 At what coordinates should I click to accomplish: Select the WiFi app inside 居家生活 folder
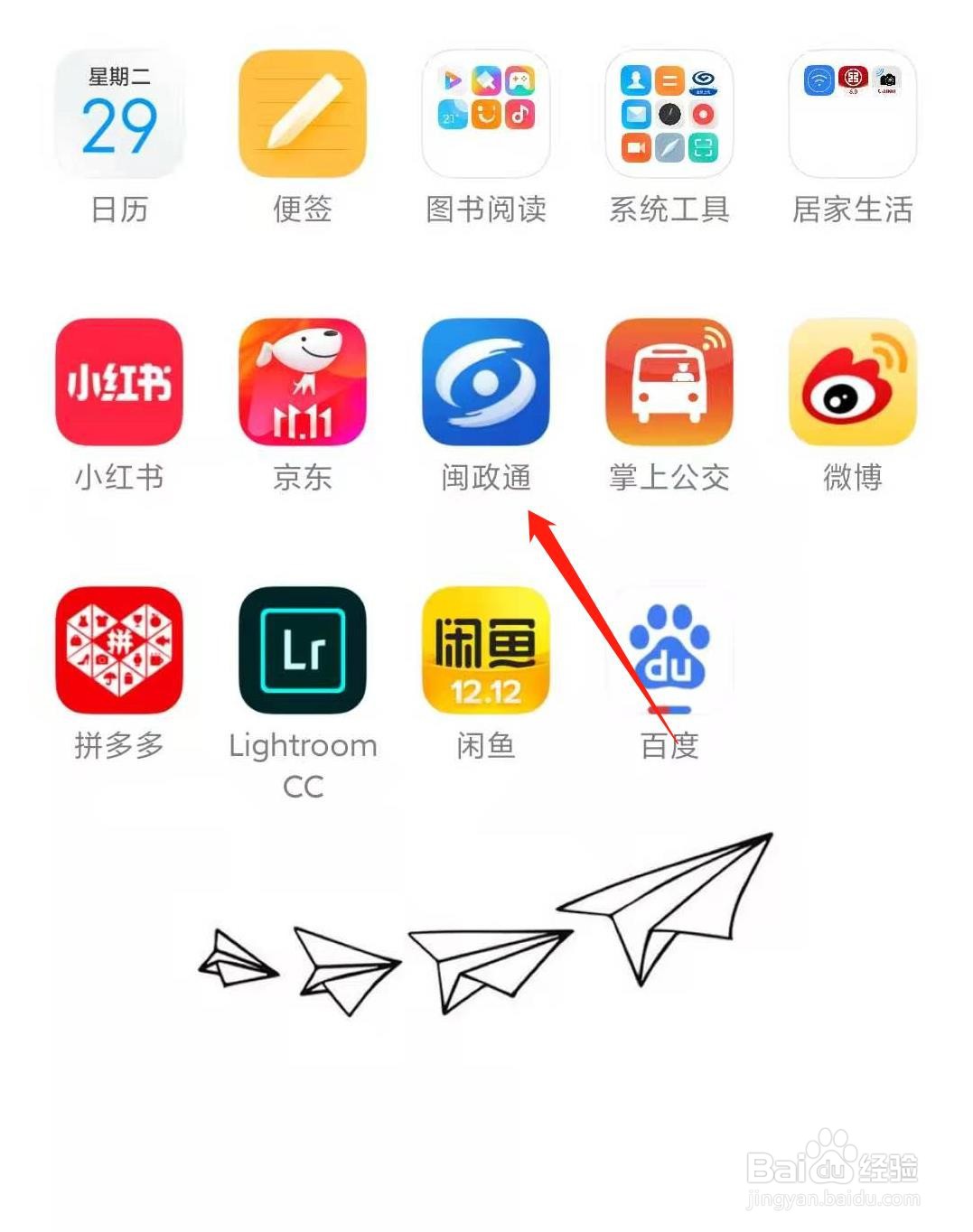pyautogui.click(x=820, y=82)
